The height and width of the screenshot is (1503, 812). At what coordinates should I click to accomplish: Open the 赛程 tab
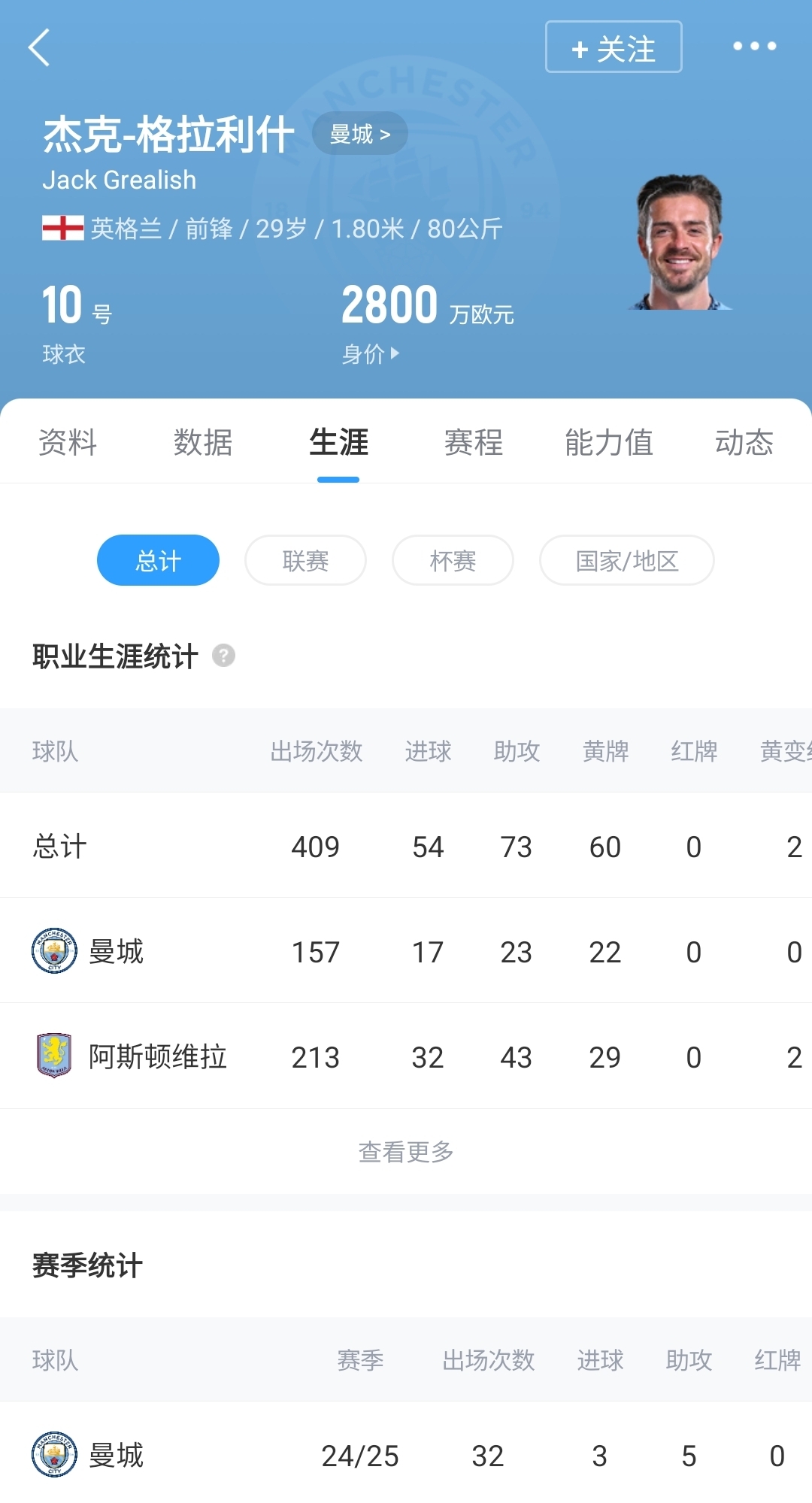click(x=474, y=442)
